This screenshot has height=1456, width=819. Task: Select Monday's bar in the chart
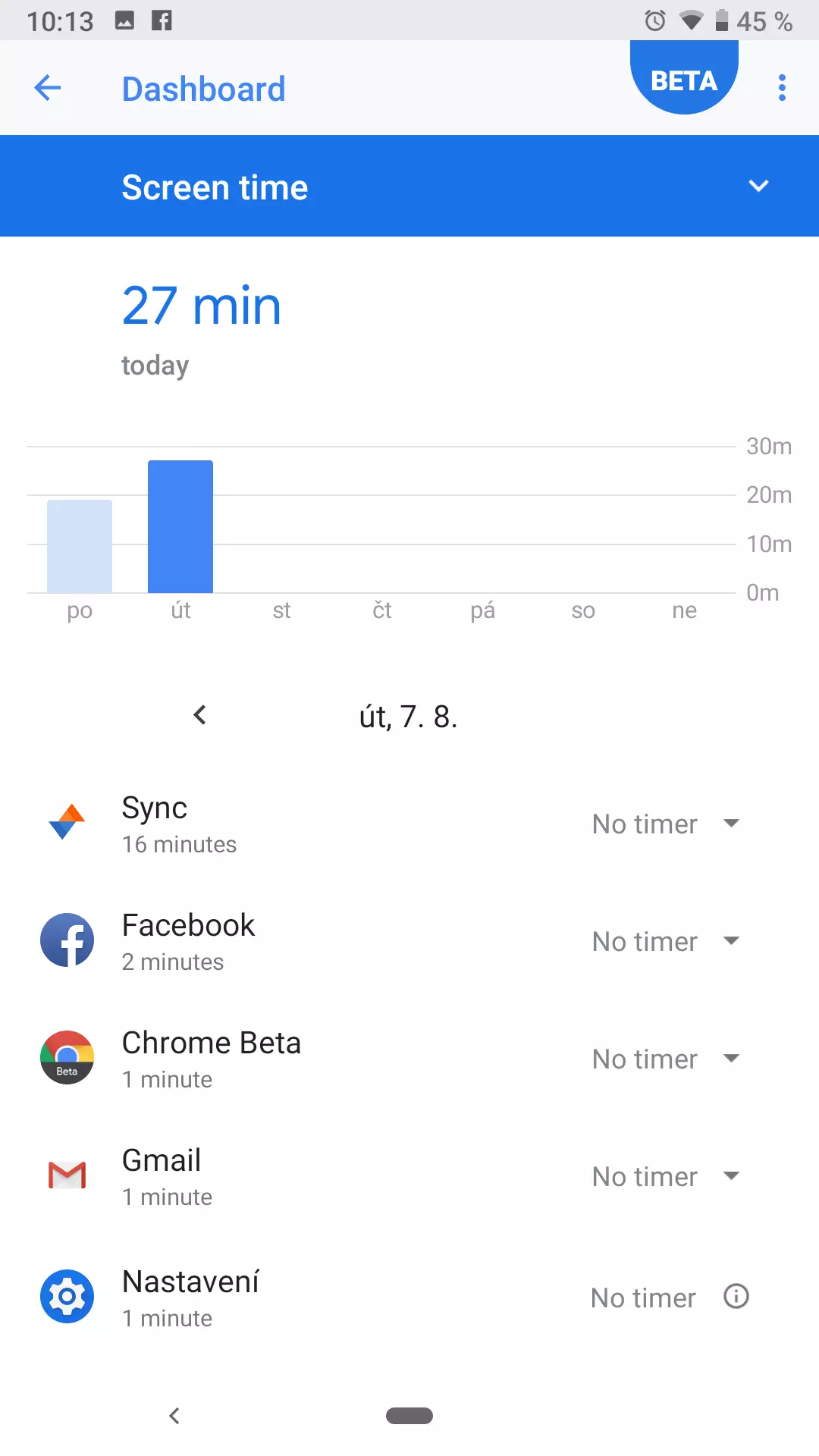[x=80, y=546]
